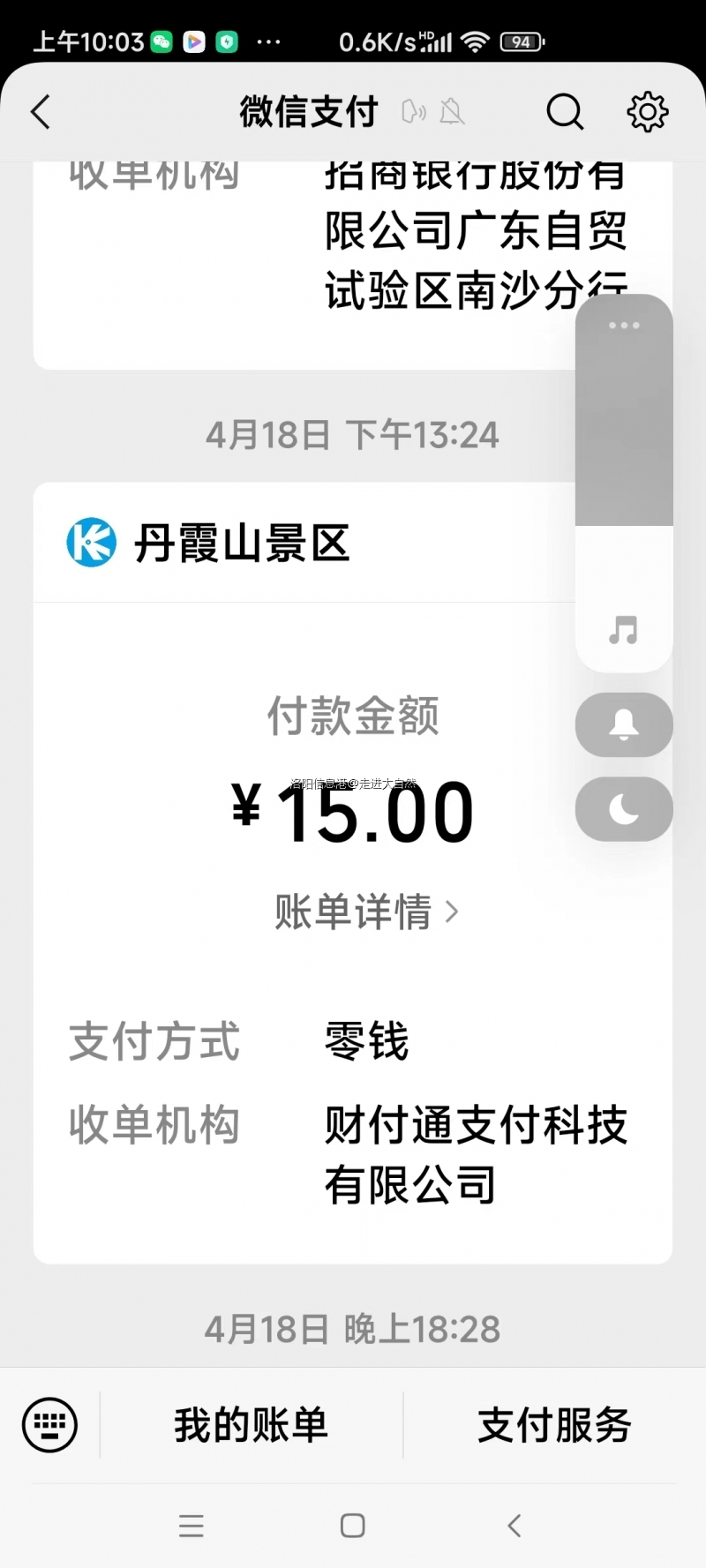Screen dimensions: 706x1568
Task: Open the volume panel's three-dot options
Action: coord(624,326)
